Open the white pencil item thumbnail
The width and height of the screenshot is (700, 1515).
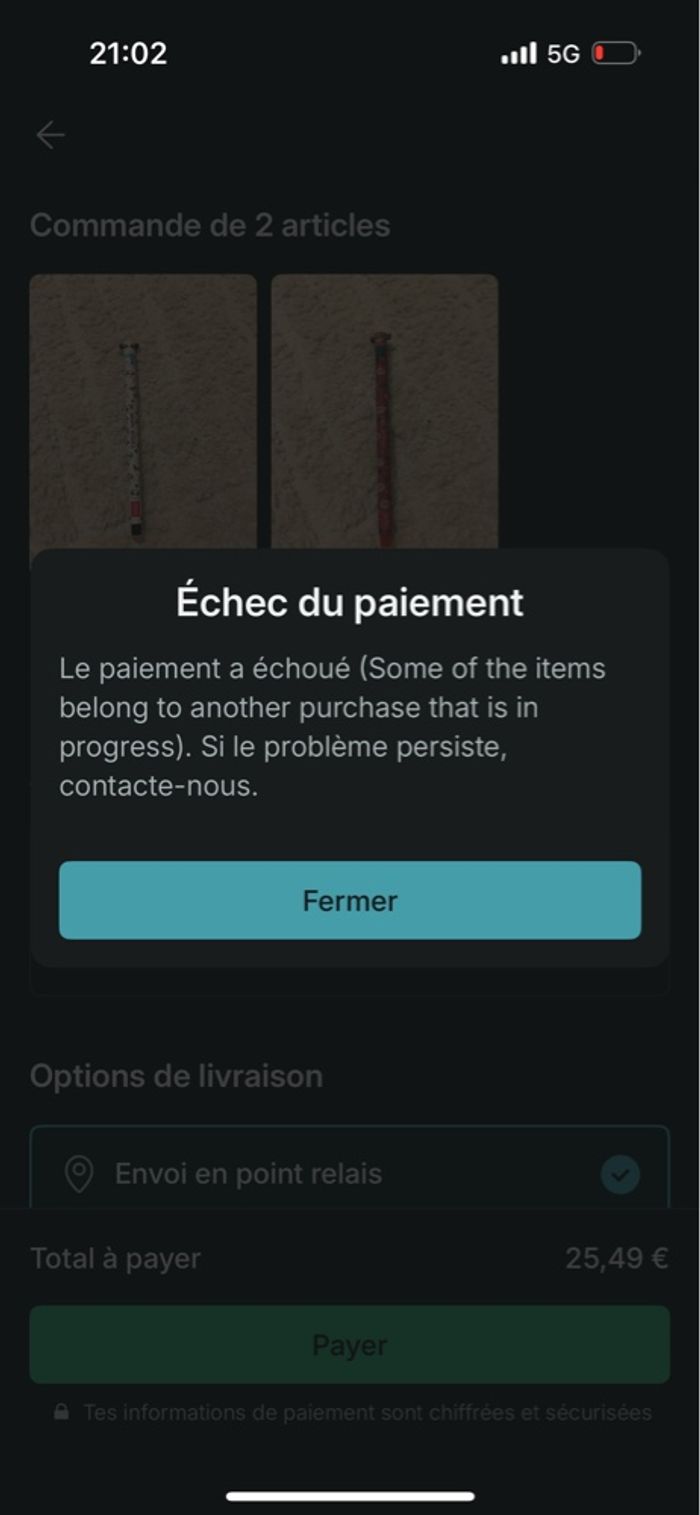pyautogui.click(x=143, y=410)
